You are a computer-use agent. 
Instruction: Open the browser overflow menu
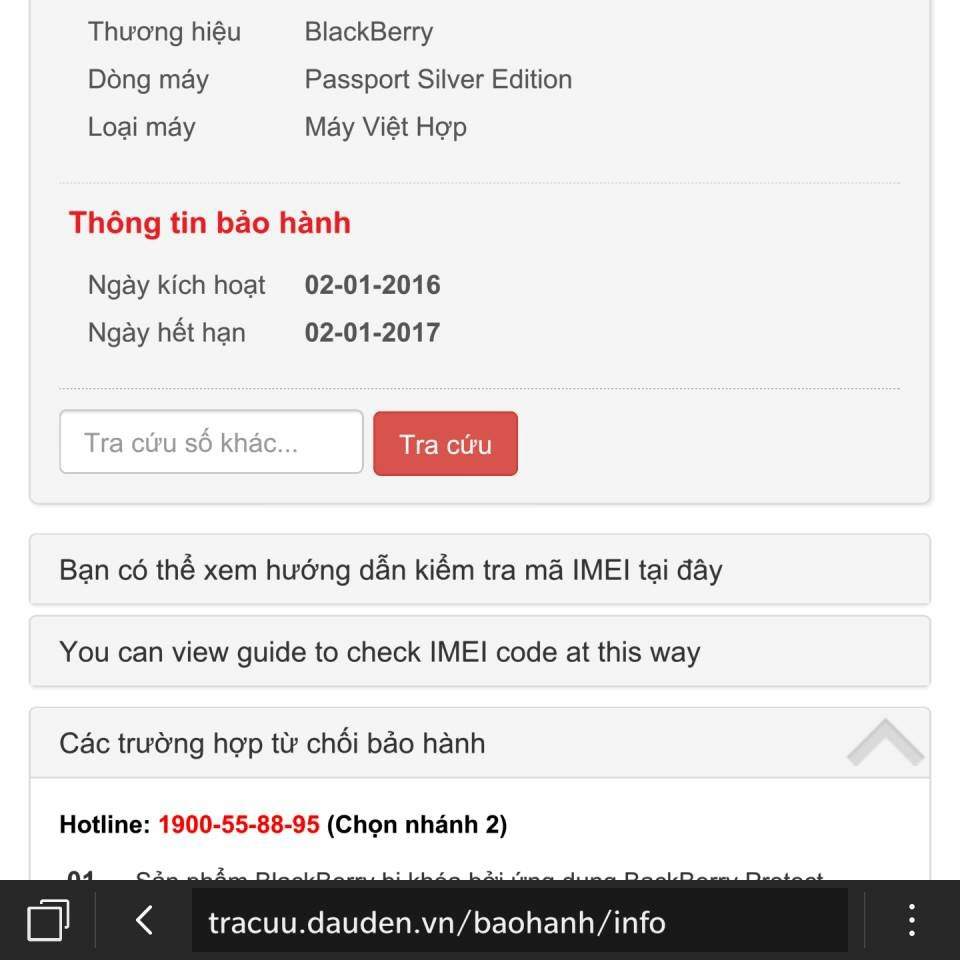(x=911, y=920)
